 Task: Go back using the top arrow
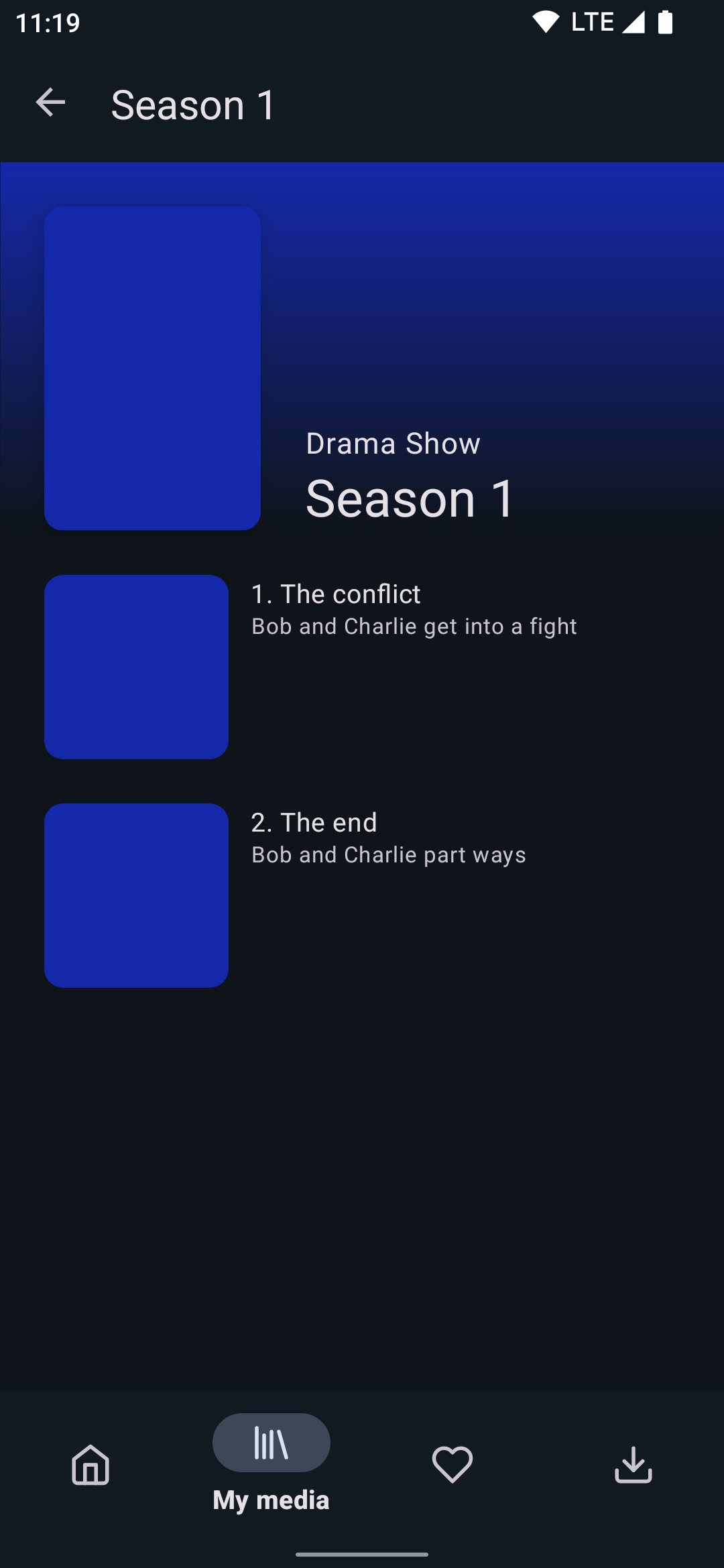tap(50, 103)
